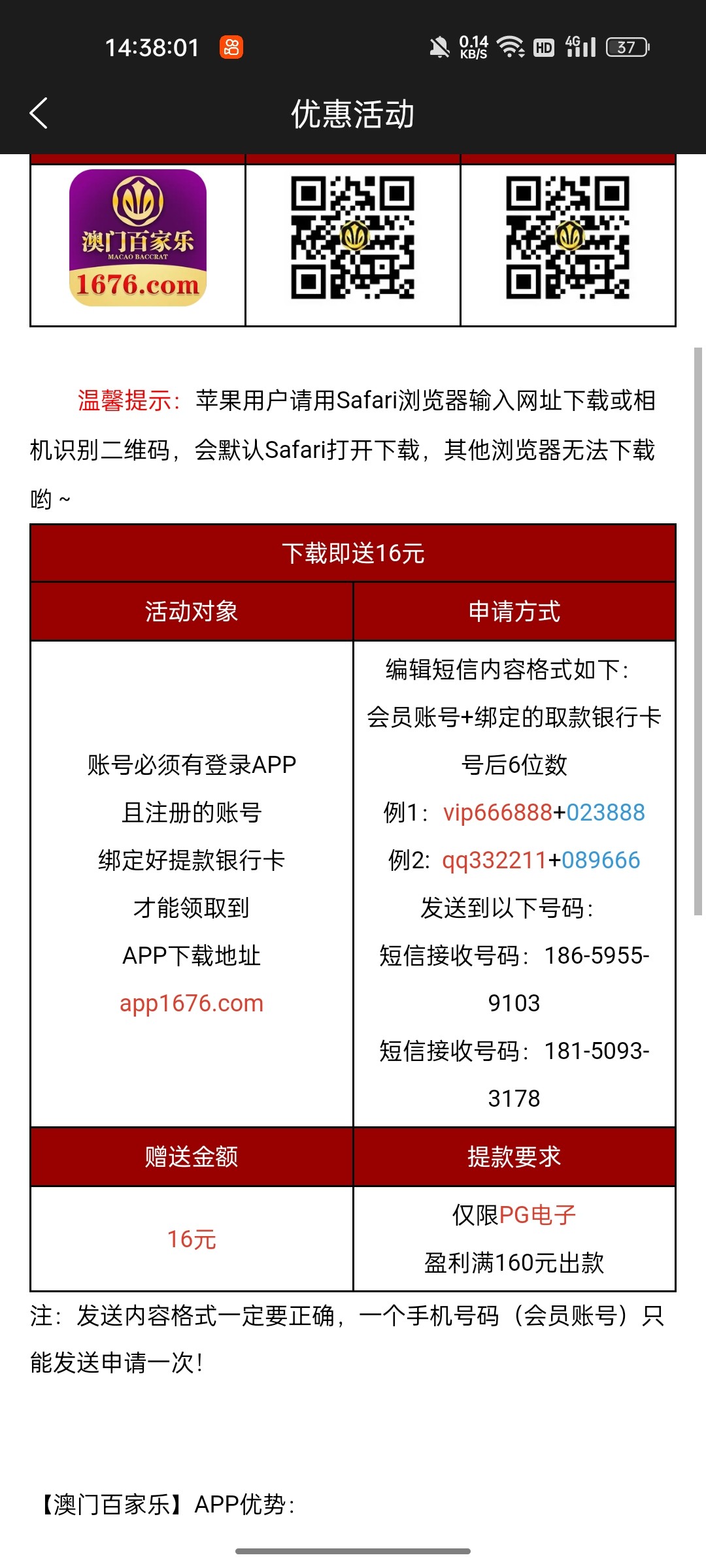Open the app1676.com download link
This screenshot has height=1568, width=706.
coord(191,1004)
